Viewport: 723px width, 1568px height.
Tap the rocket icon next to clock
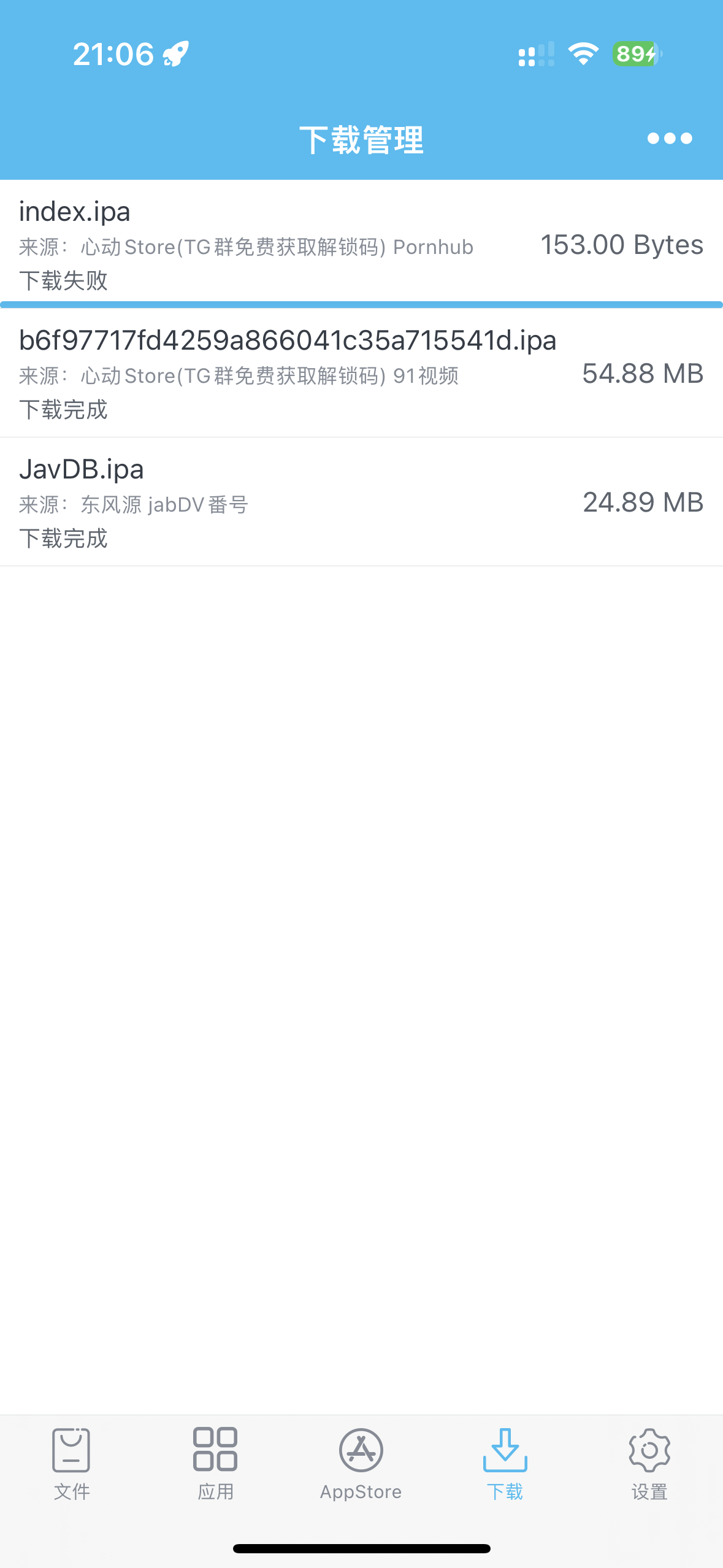tap(176, 53)
